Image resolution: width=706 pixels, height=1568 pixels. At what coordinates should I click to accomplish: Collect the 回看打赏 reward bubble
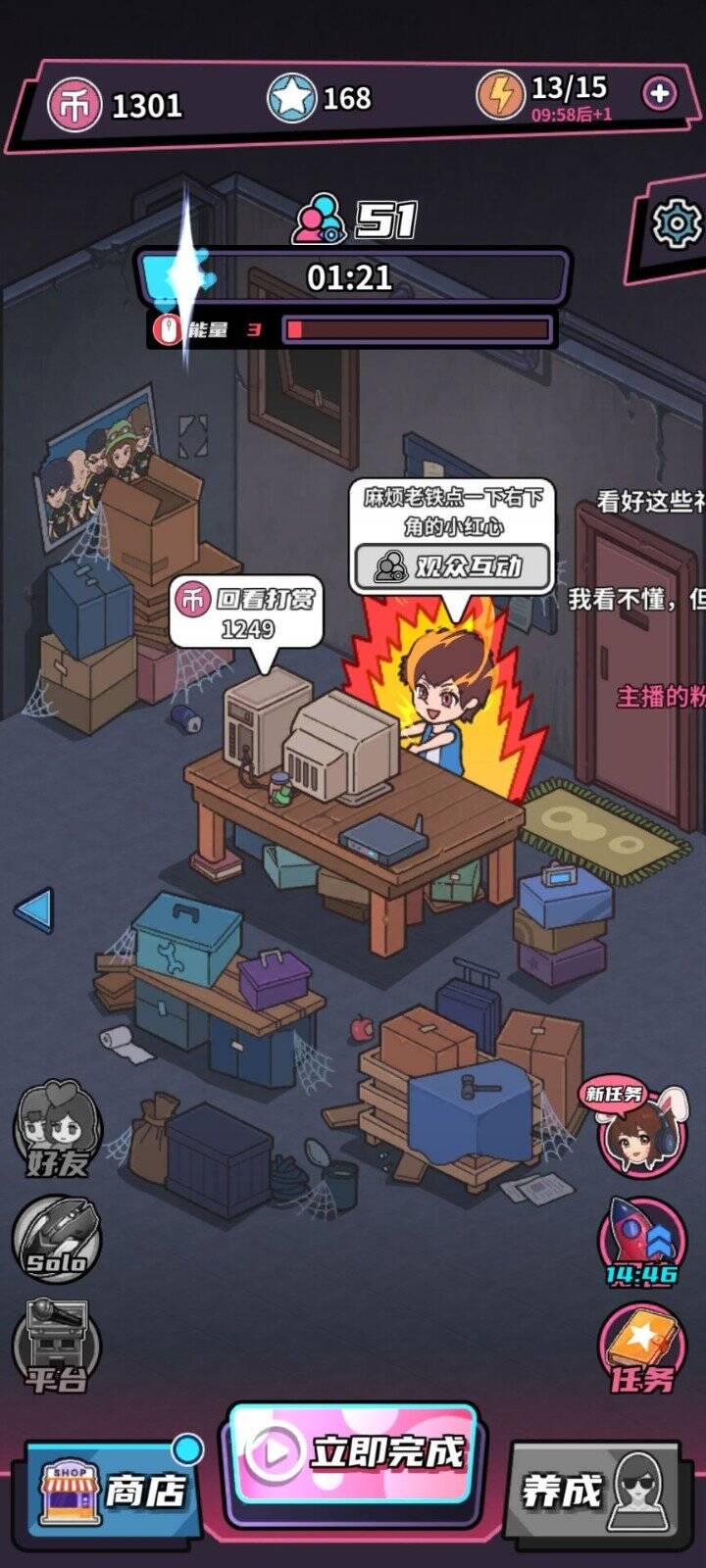coord(246,612)
